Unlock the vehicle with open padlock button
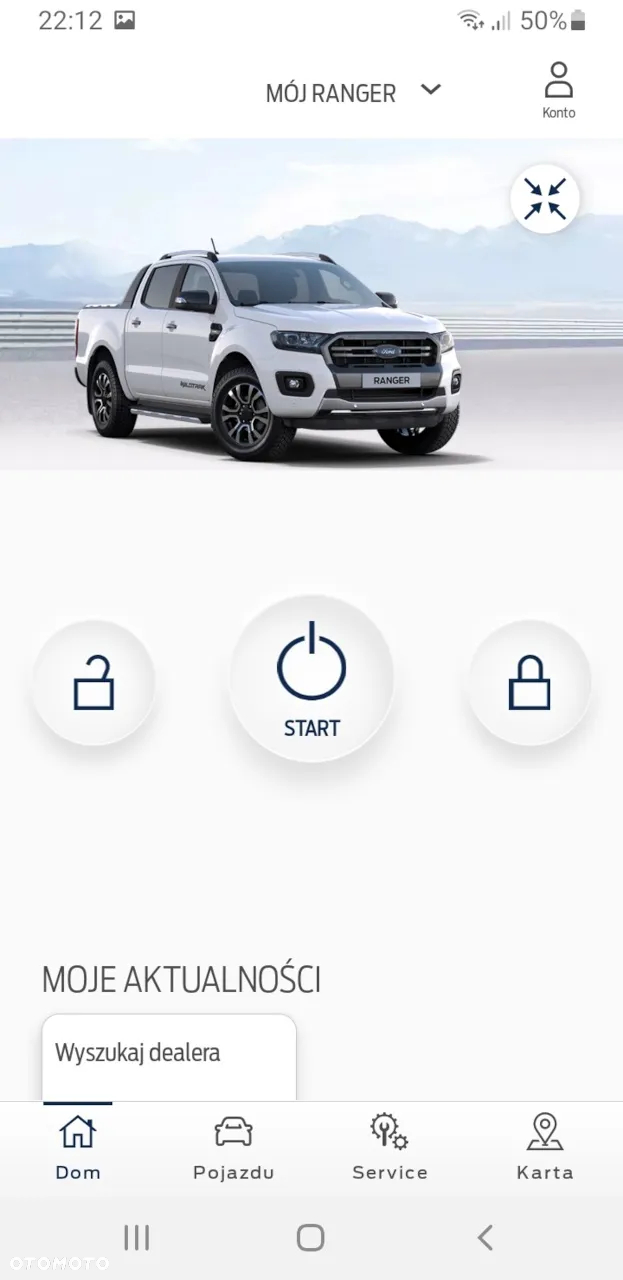The image size is (623, 1280). pos(94,683)
